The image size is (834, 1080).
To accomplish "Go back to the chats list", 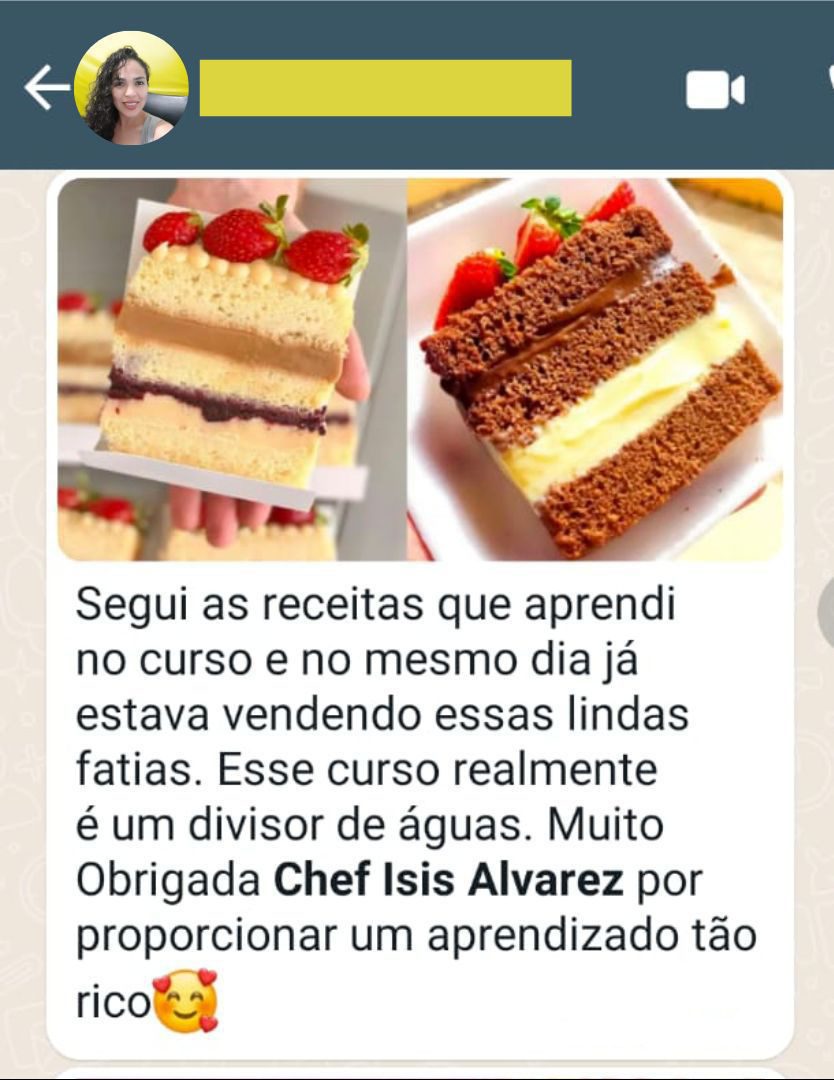I will 46,89.
